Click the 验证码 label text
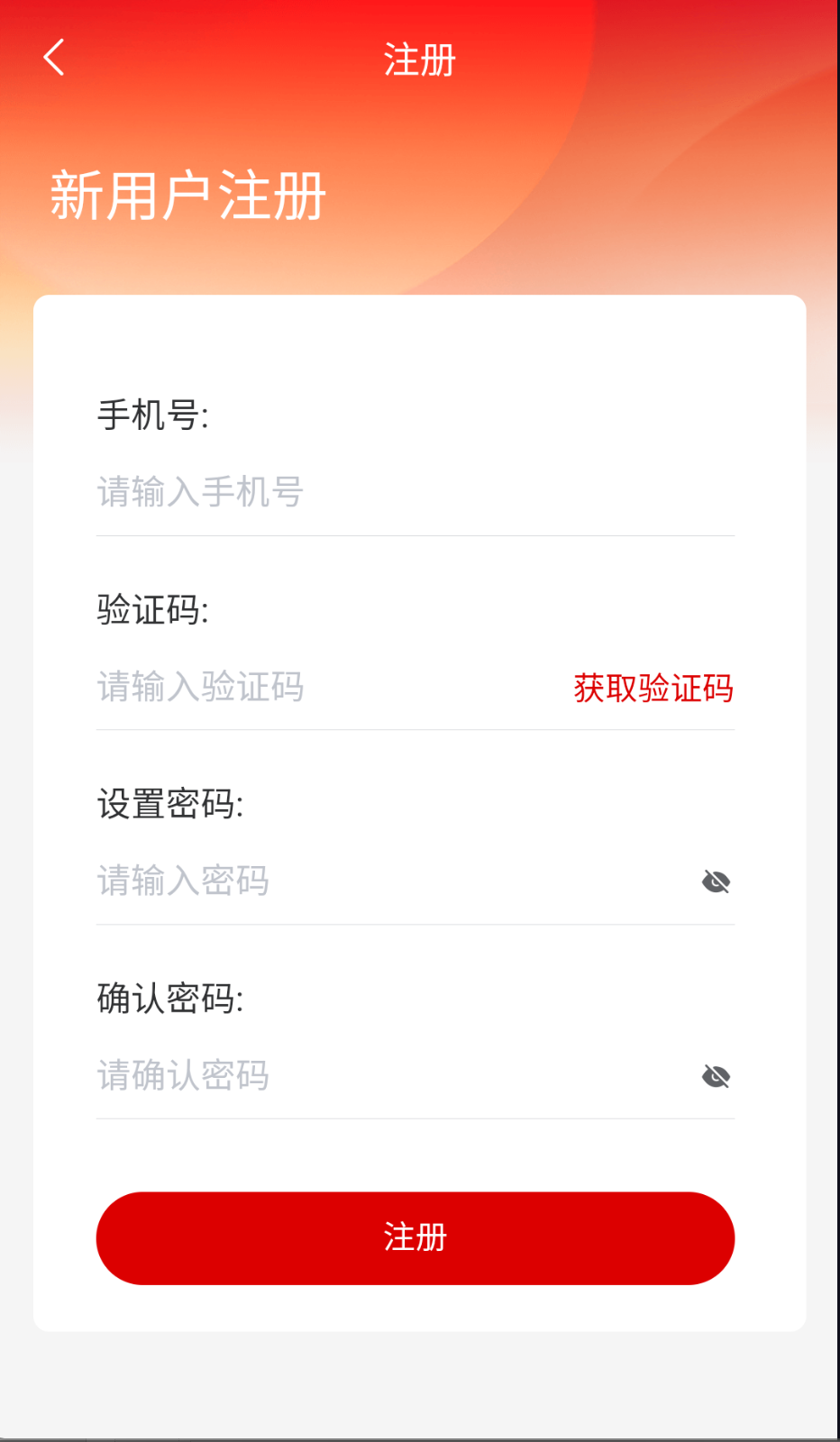 (x=154, y=609)
